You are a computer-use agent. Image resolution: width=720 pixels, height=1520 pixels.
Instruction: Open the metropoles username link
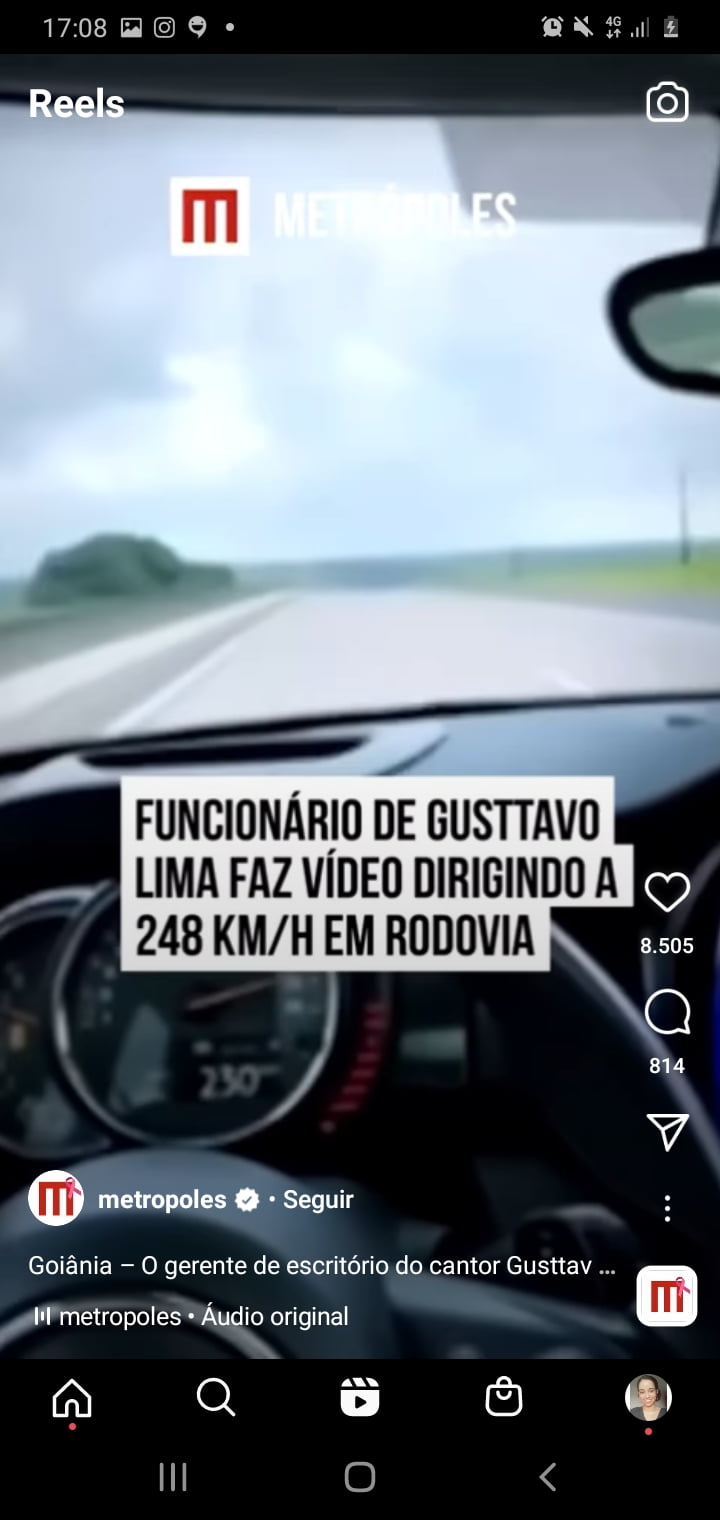(162, 1199)
